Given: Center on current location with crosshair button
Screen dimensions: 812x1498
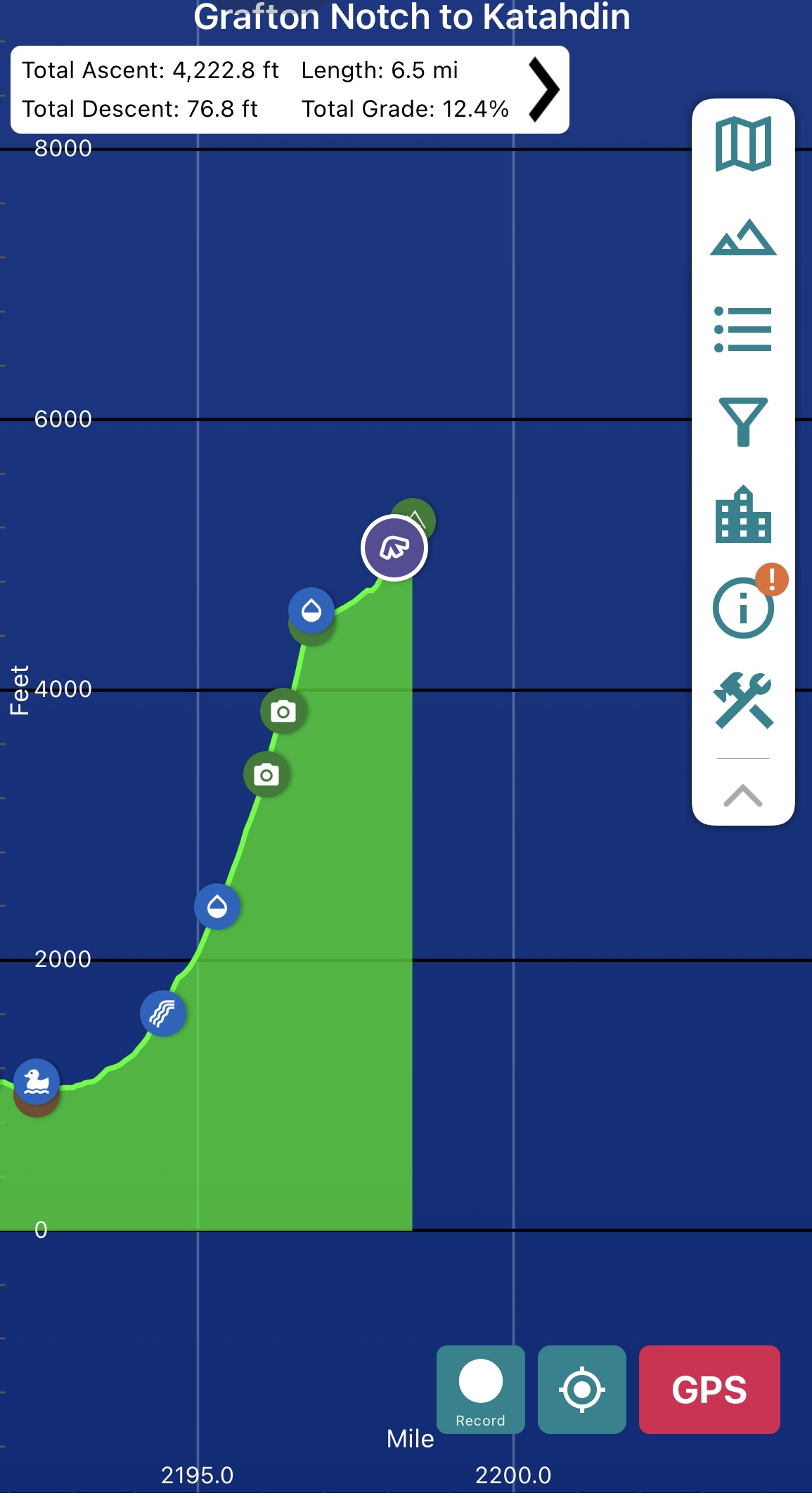Looking at the screenshot, I should [582, 1389].
